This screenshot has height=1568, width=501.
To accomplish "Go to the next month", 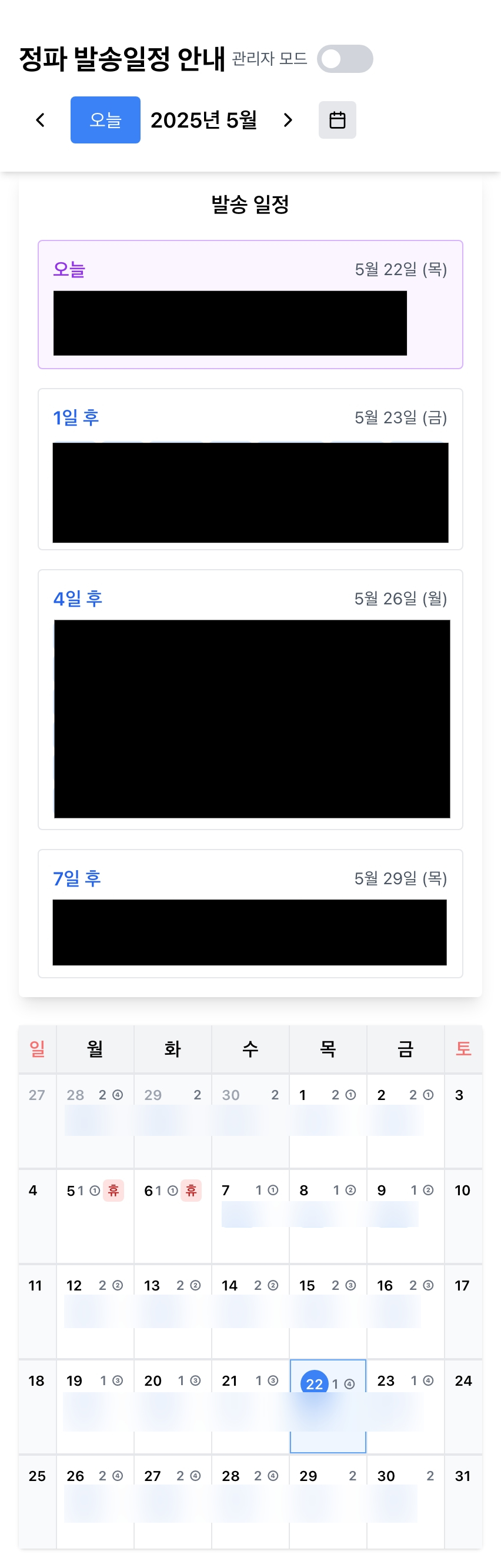I will pos(288,120).
